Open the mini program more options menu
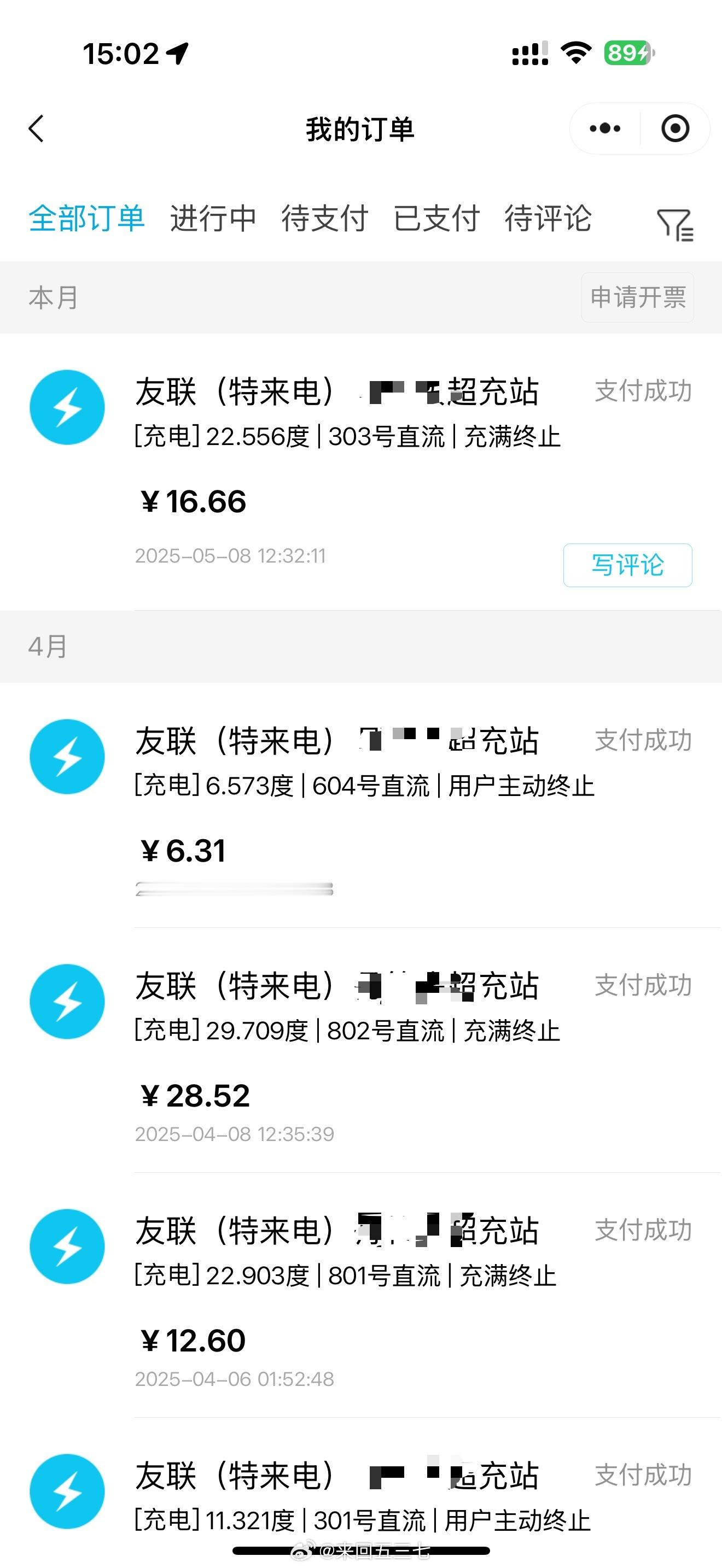 click(605, 128)
